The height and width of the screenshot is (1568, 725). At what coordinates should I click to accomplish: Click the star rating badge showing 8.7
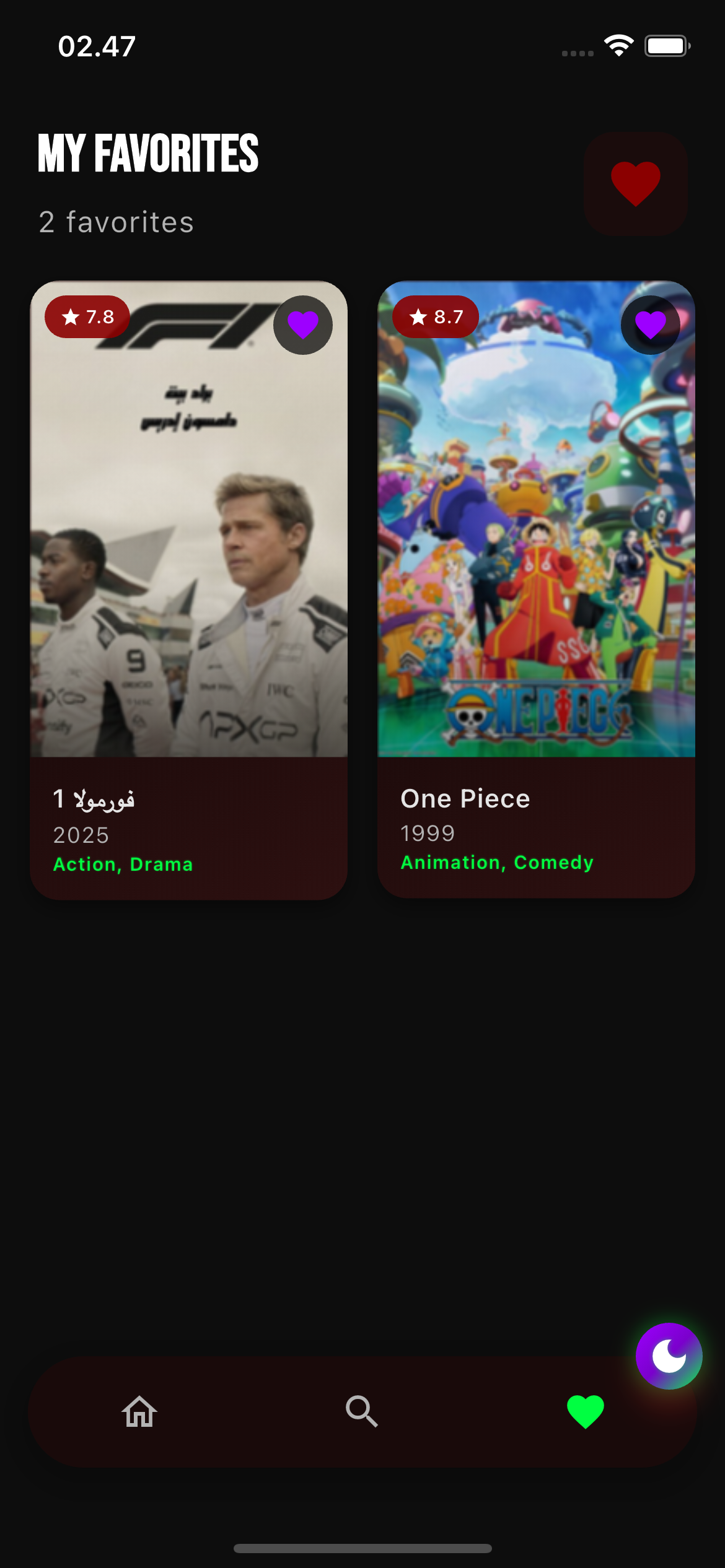(434, 316)
